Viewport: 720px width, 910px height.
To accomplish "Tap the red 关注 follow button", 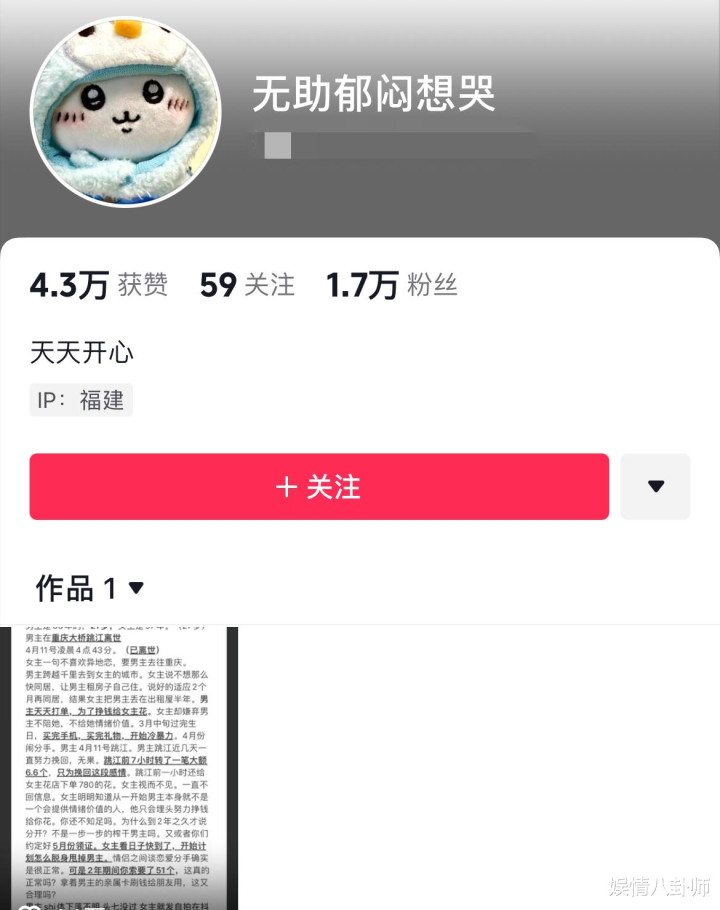I will tap(319, 486).
